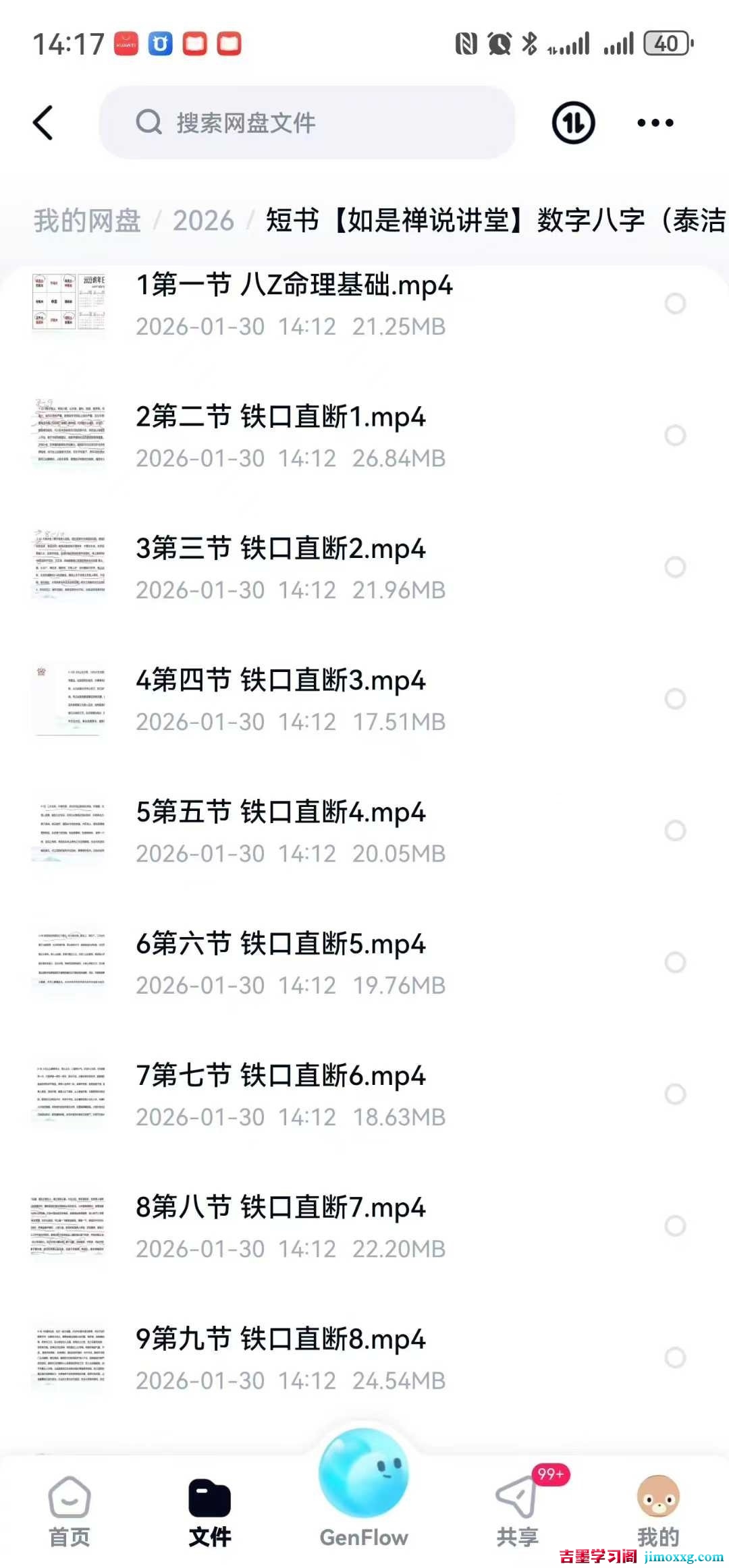Open the 2026 breadcrumb folder
Image resolution: width=729 pixels, height=1568 pixels.
(x=202, y=221)
